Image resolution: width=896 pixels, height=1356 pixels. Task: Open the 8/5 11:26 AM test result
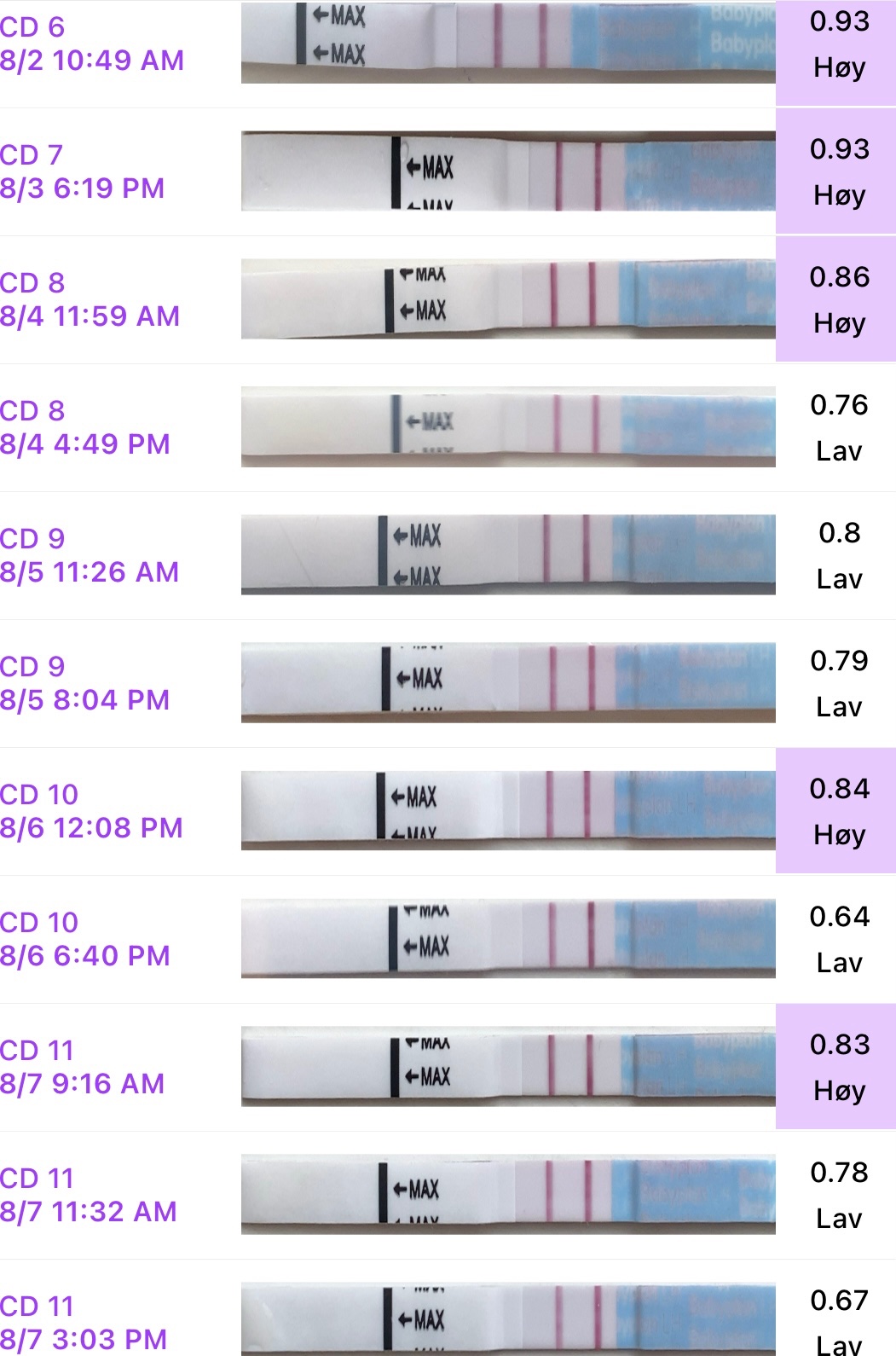90,556
